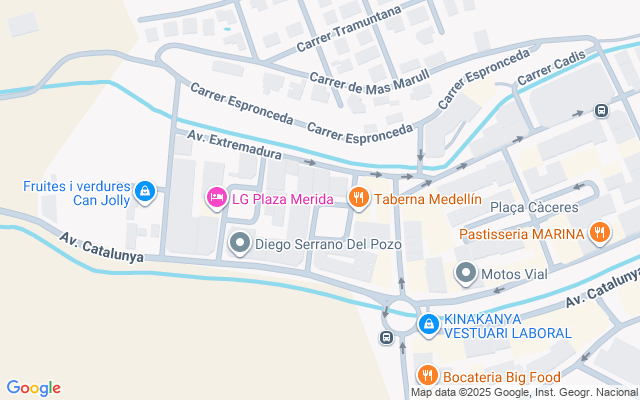Select the bus stop beside the roundabout
This screenshot has width=640, height=400.
386,337
